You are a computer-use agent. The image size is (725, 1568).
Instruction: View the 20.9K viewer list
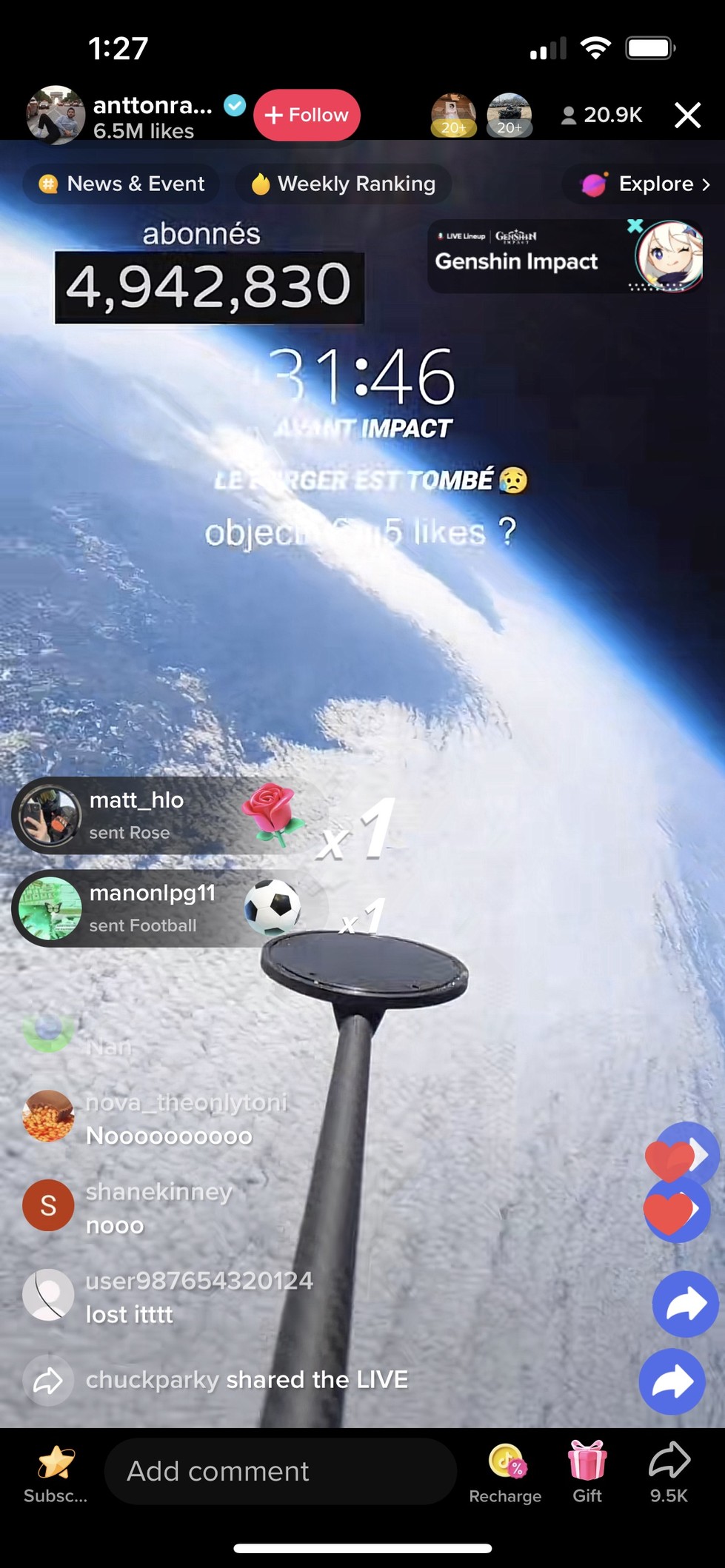coord(601,115)
